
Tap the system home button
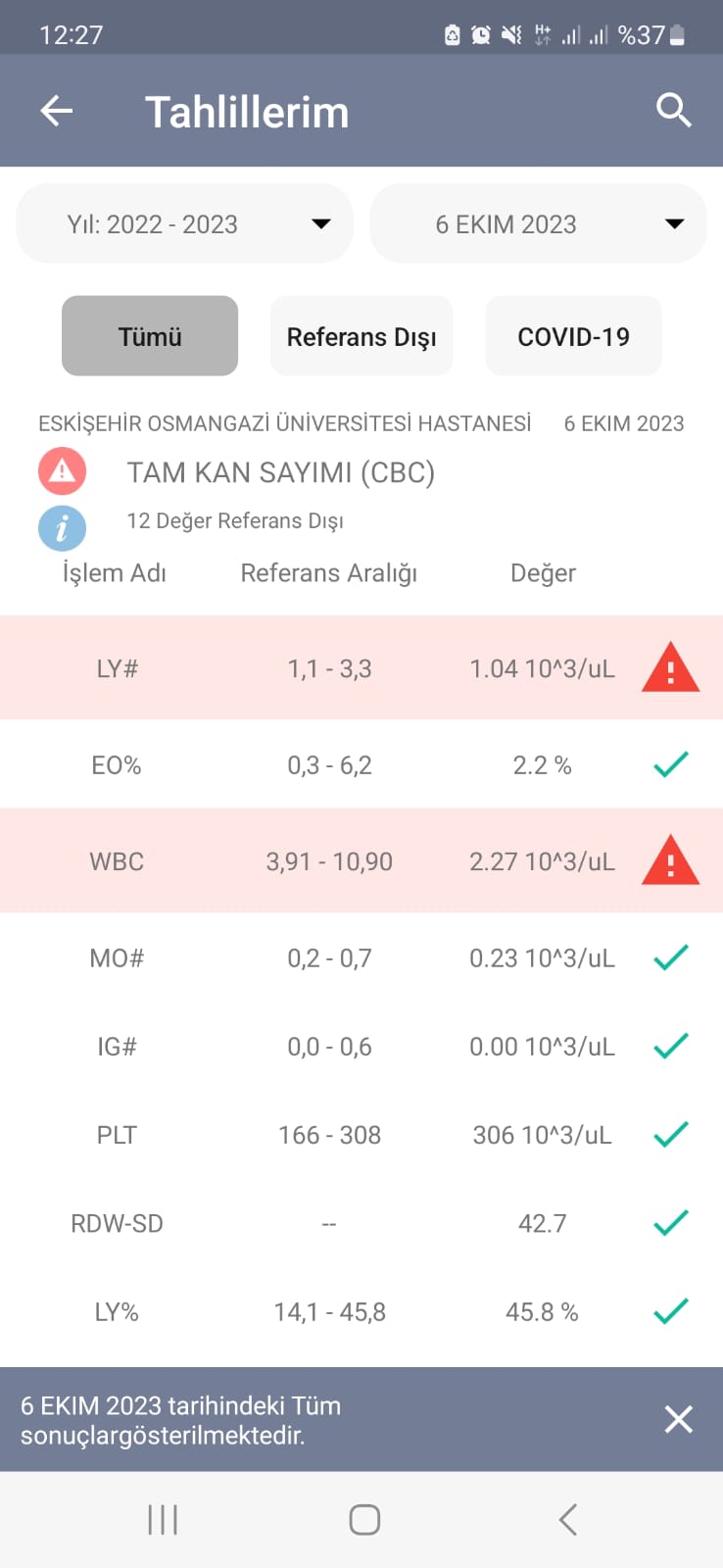[x=364, y=1520]
